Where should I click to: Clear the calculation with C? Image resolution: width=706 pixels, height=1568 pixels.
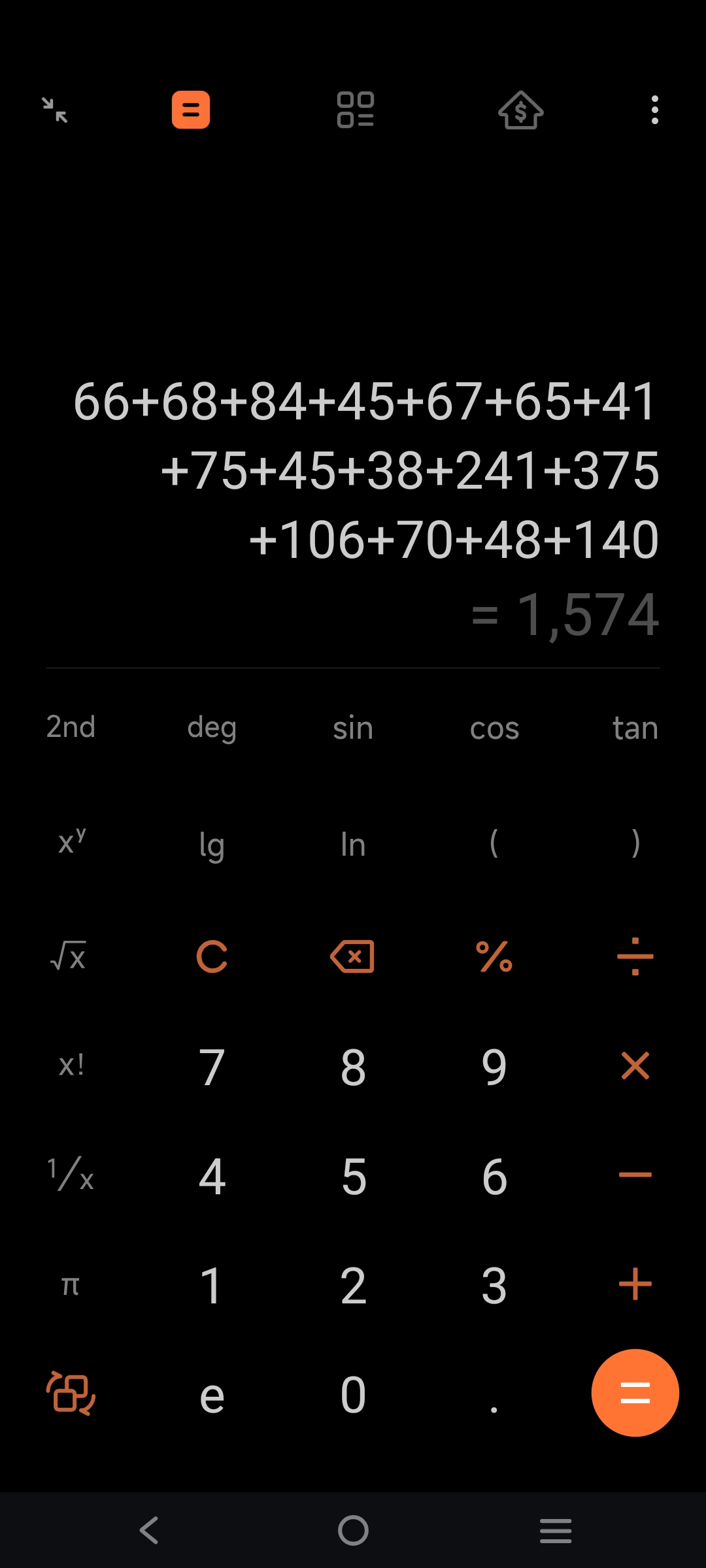click(x=212, y=957)
